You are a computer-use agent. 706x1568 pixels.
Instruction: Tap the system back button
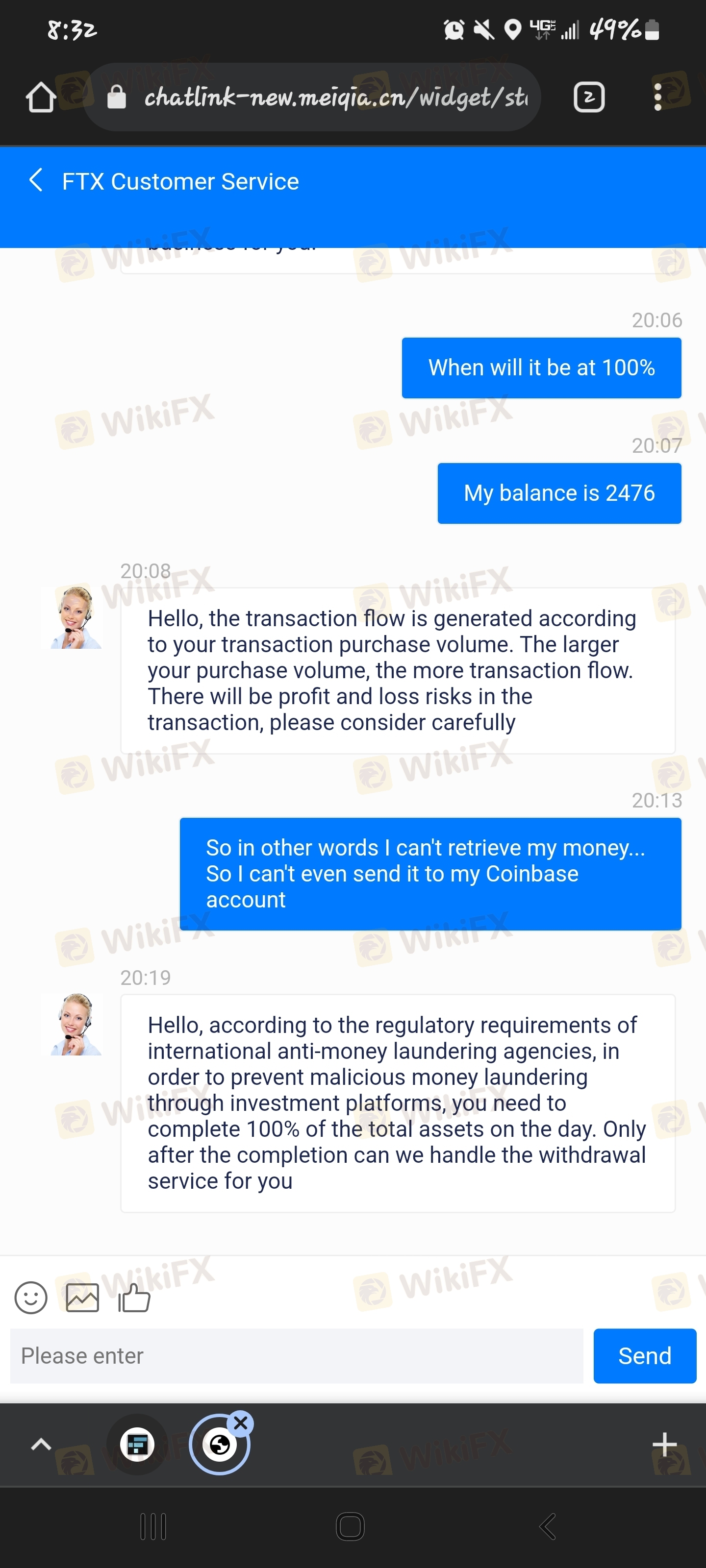[x=548, y=1527]
